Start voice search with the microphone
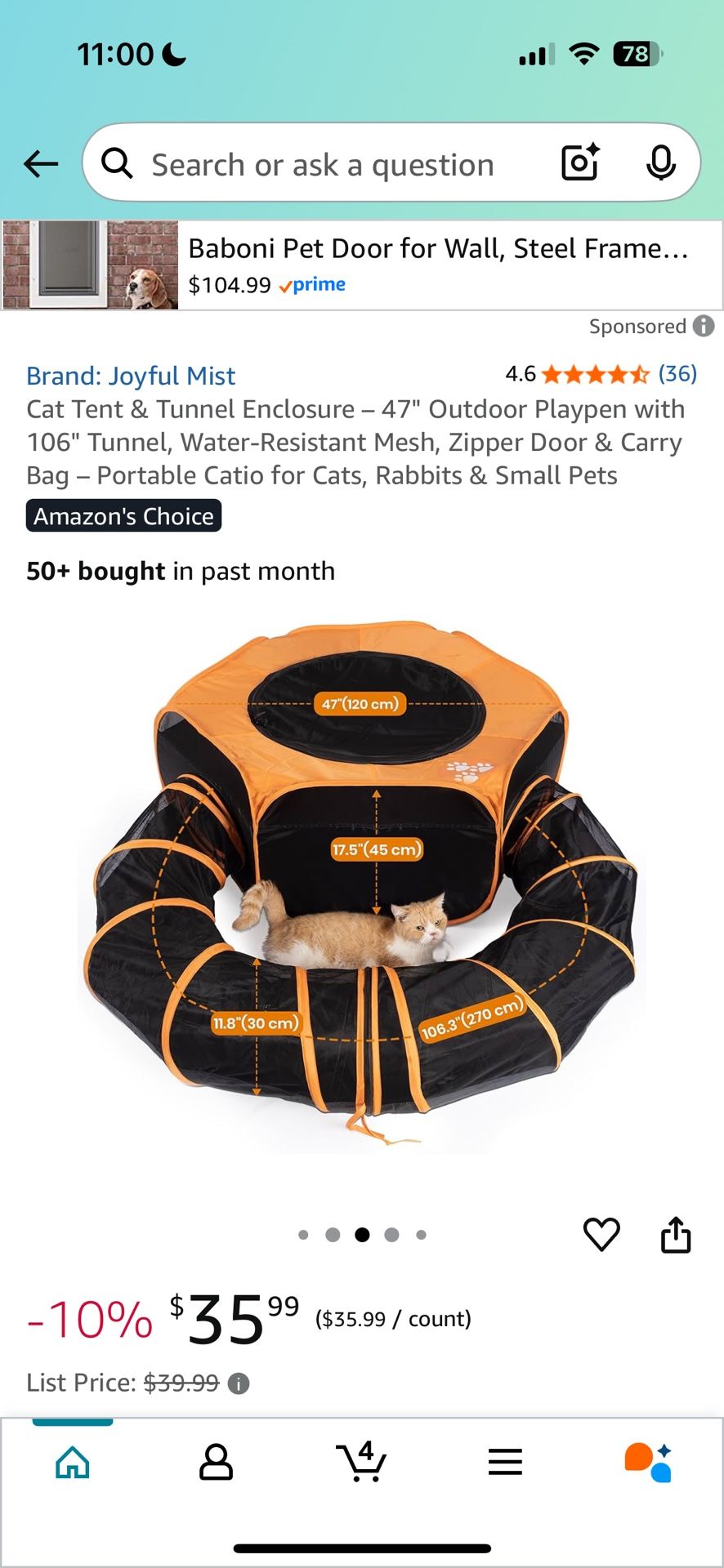The image size is (724, 1568). tap(660, 163)
